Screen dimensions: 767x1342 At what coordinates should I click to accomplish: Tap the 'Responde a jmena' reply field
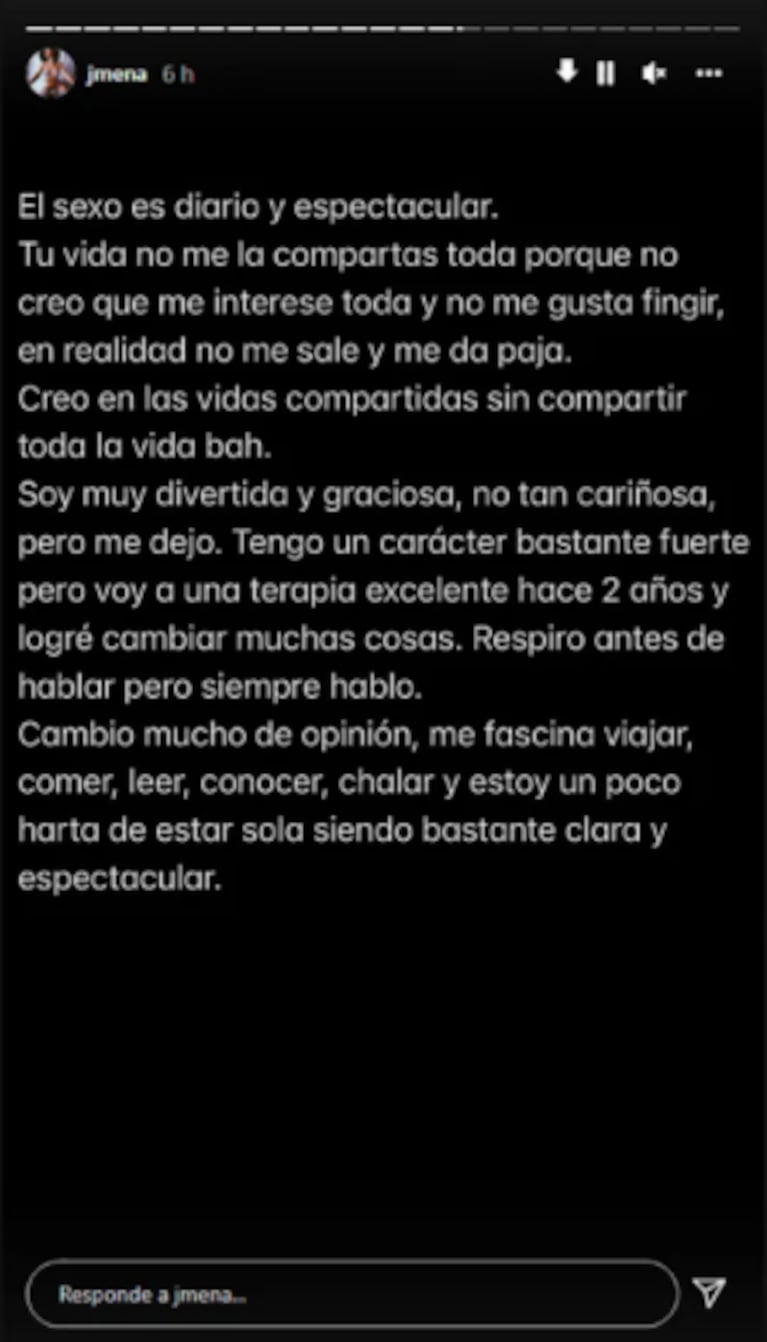(352, 1294)
